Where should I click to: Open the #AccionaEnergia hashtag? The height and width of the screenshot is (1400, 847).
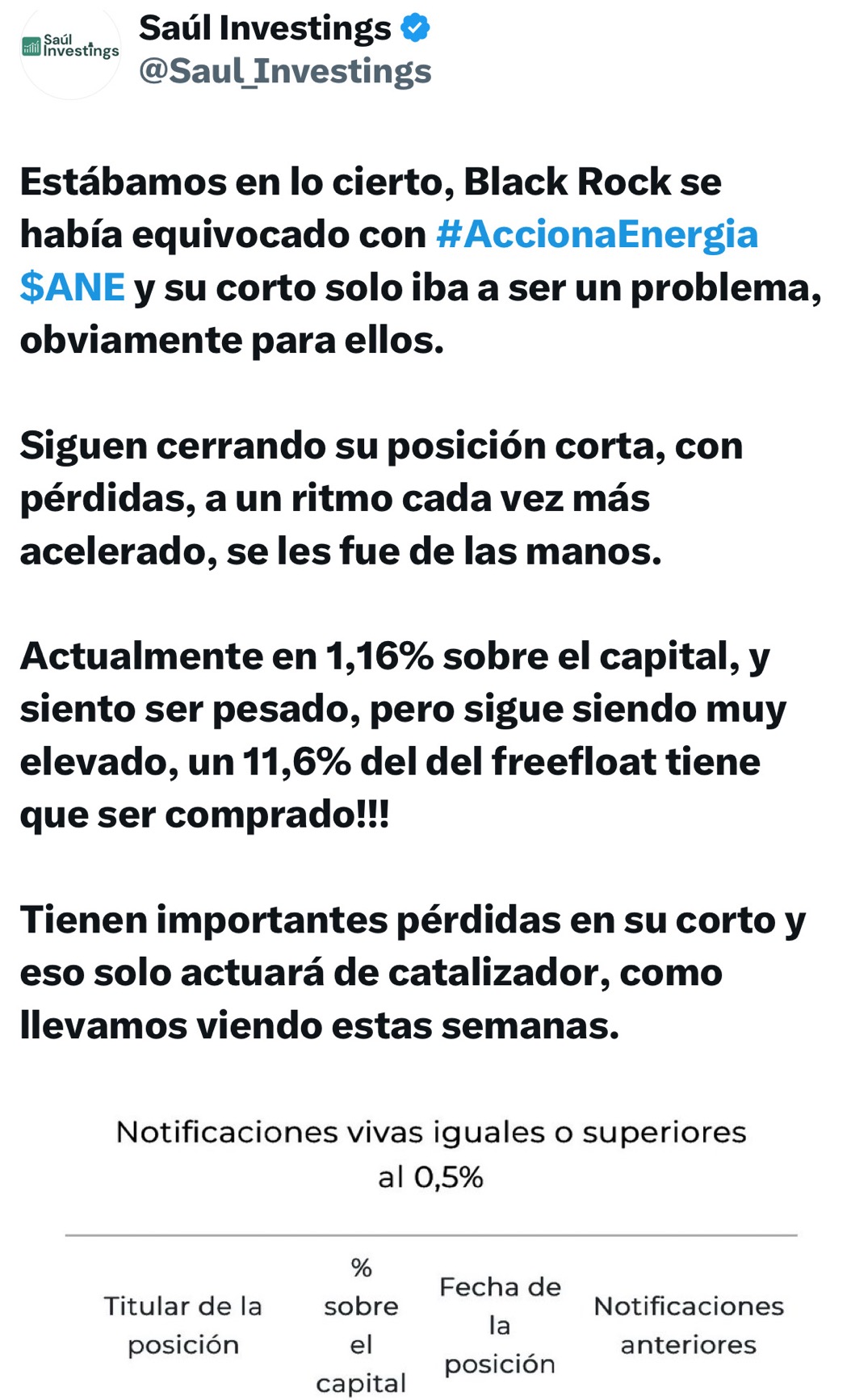click(x=597, y=234)
